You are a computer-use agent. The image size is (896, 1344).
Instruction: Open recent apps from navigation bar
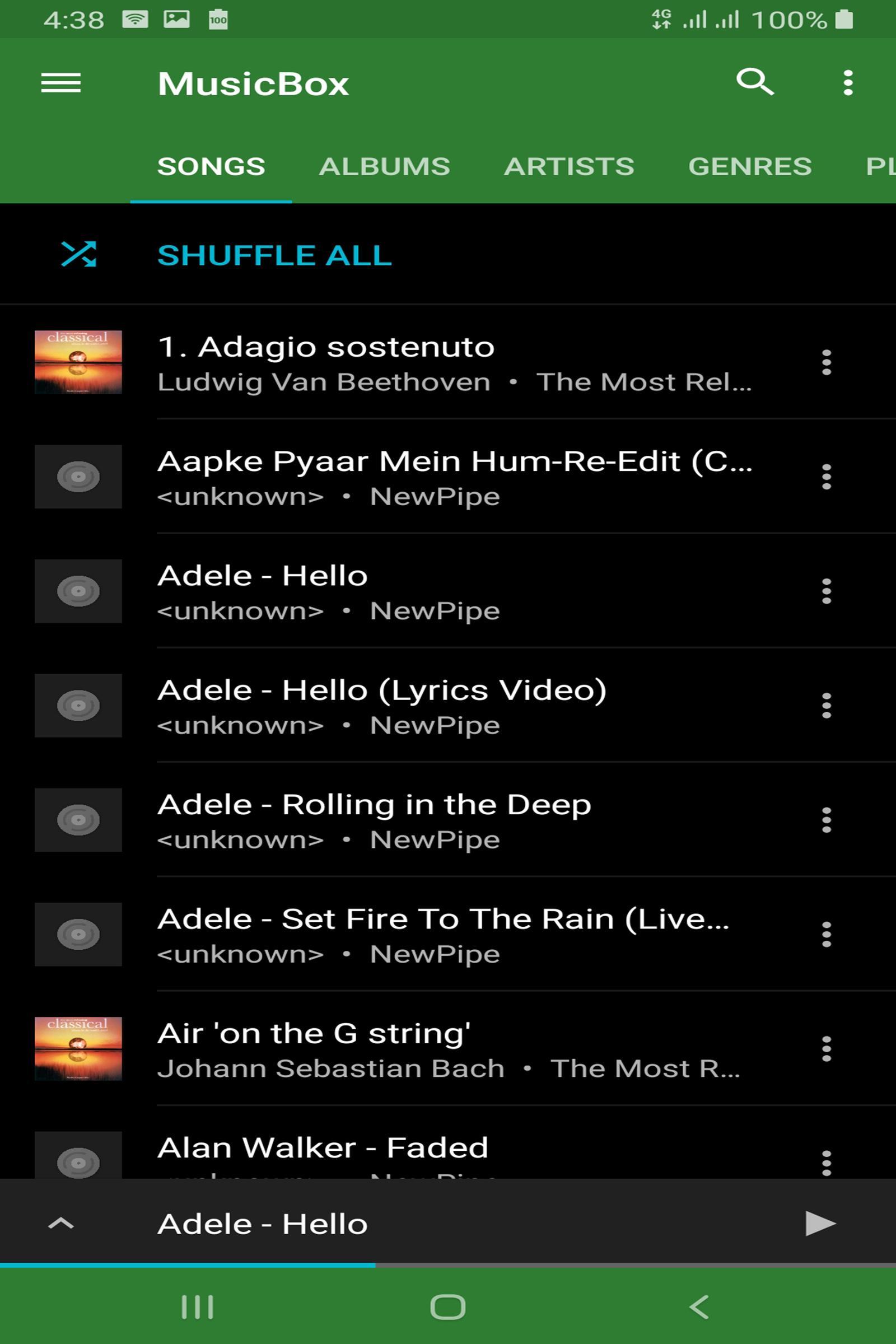pyautogui.click(x=197, y=1307)
